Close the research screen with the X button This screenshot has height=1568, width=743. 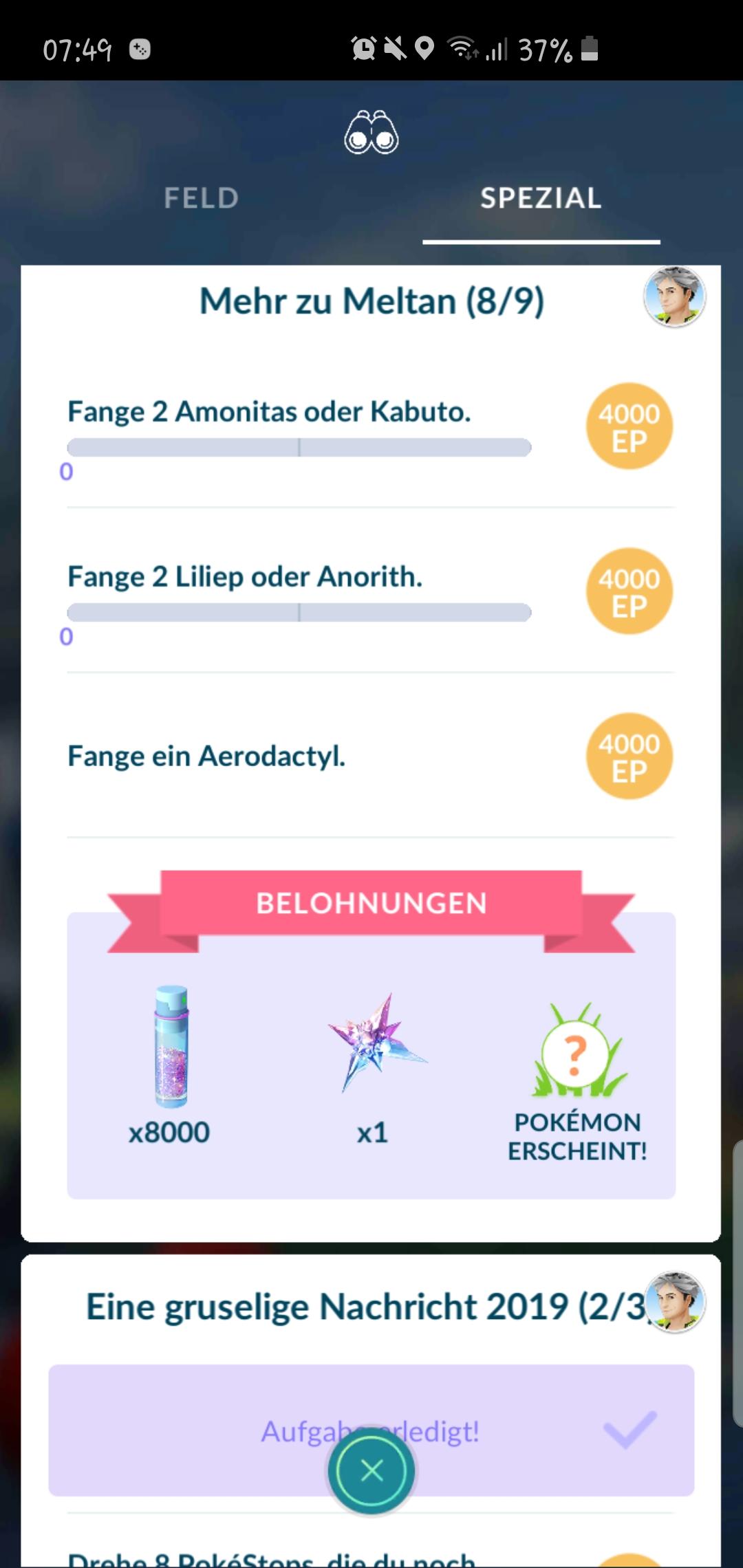coord(371,1470)
